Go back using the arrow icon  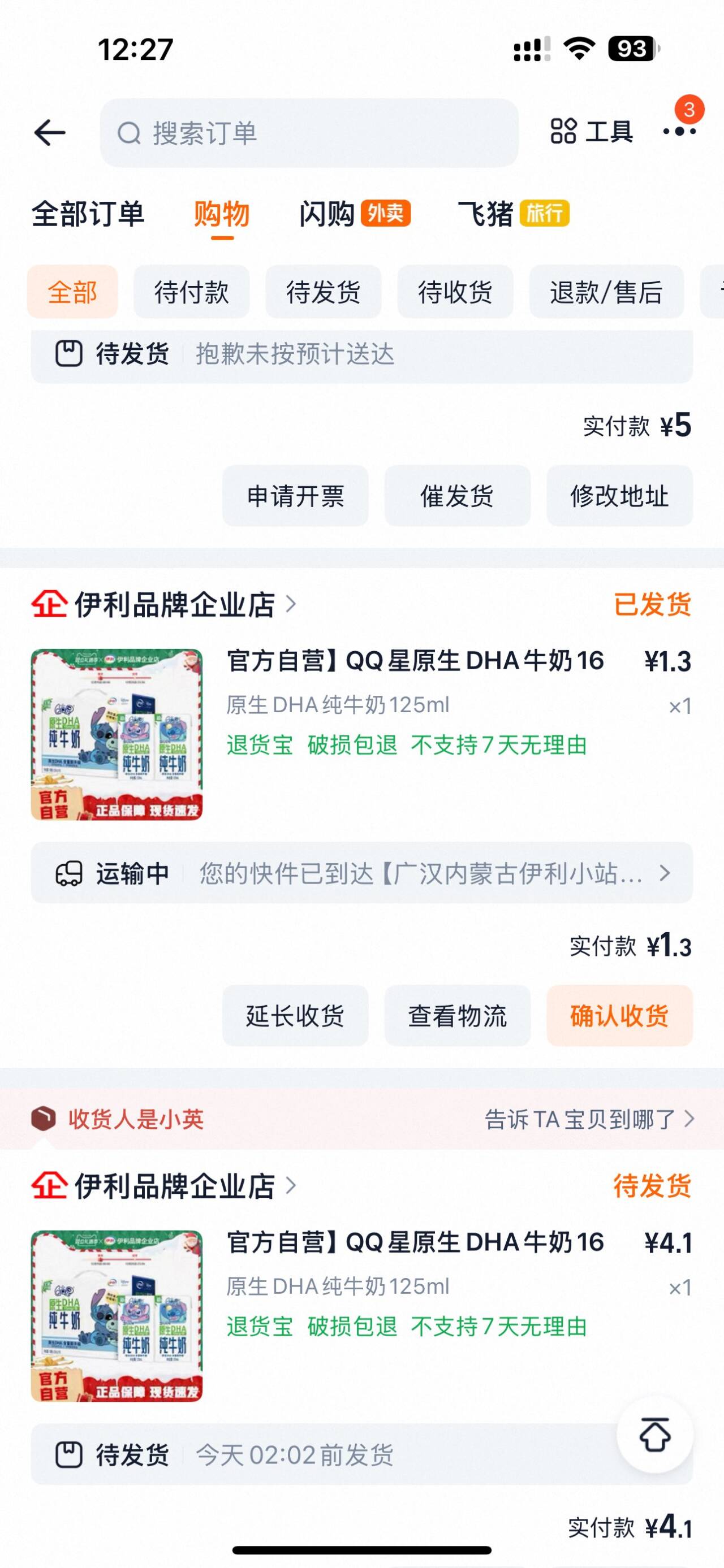click(x=50, y=133)
